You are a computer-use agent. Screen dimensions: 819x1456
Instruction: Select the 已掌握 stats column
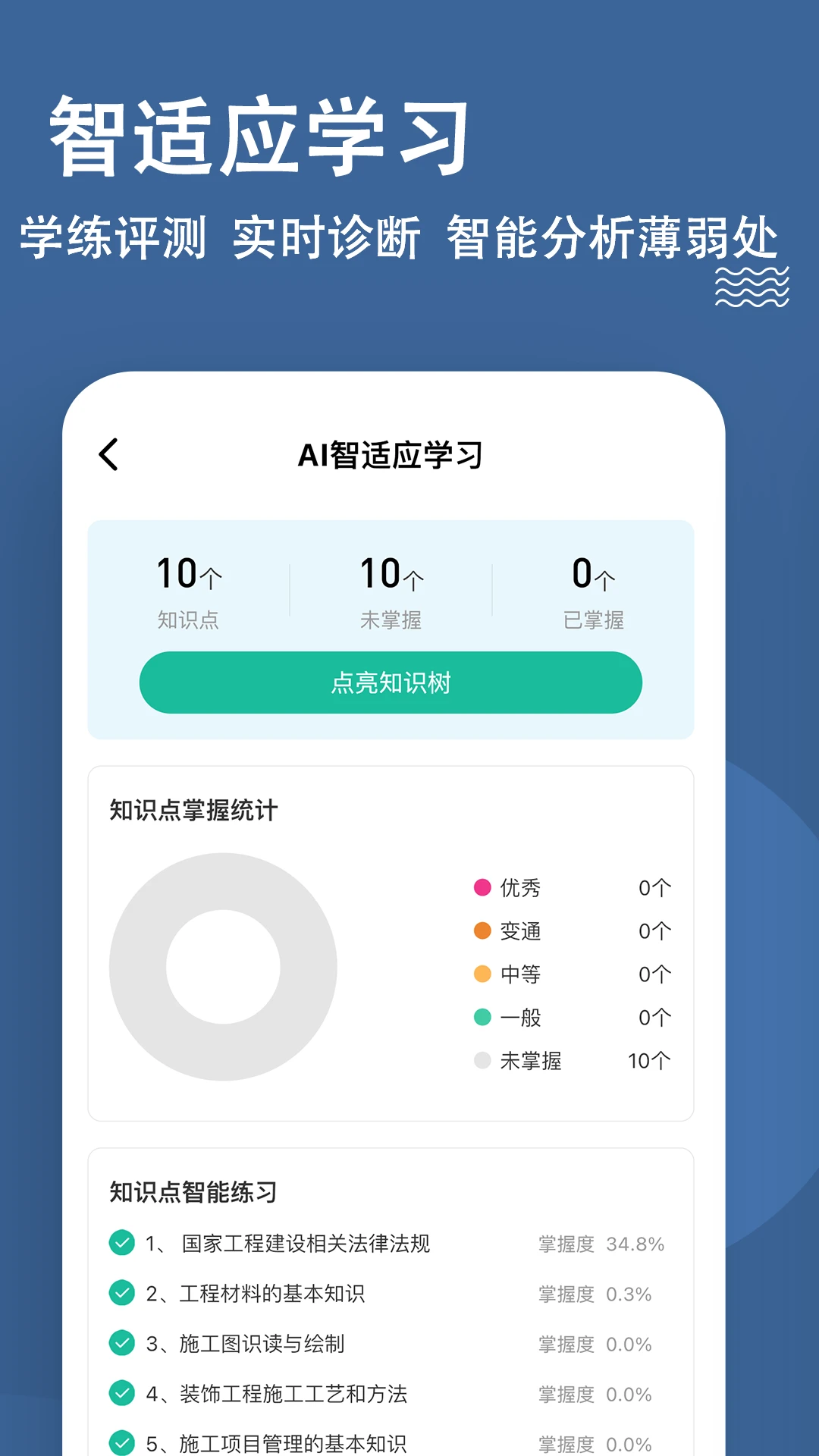597,591
